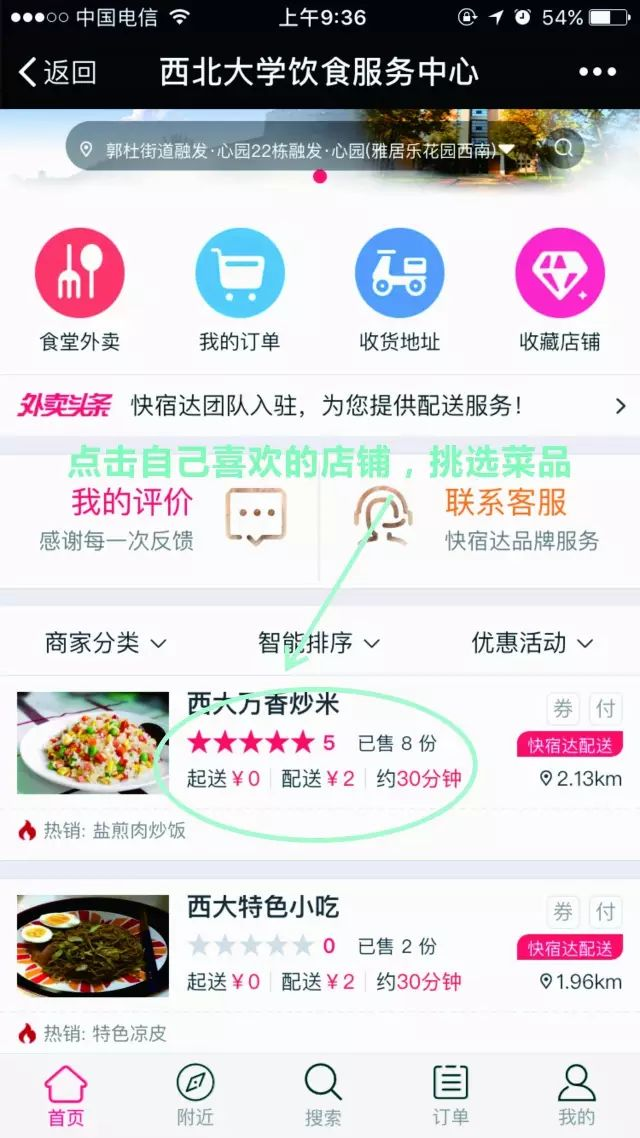Contact 联系客服 customer service
The height and width of the screenshot is (1138, 640).
pyautogui.click(x=480, y=518)
